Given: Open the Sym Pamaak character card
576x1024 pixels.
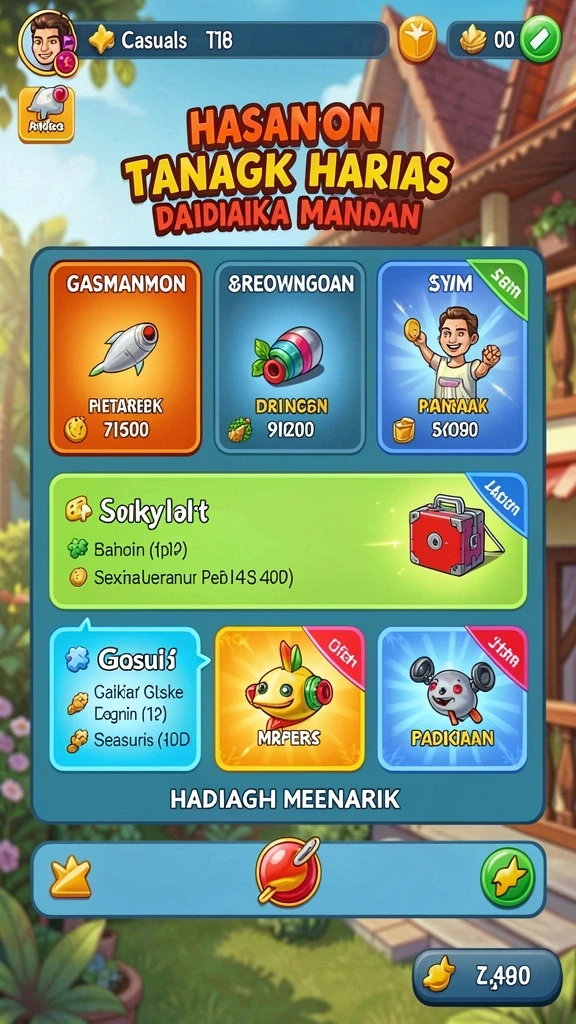Looking at the screenshot, I should [x=452, y=357].
